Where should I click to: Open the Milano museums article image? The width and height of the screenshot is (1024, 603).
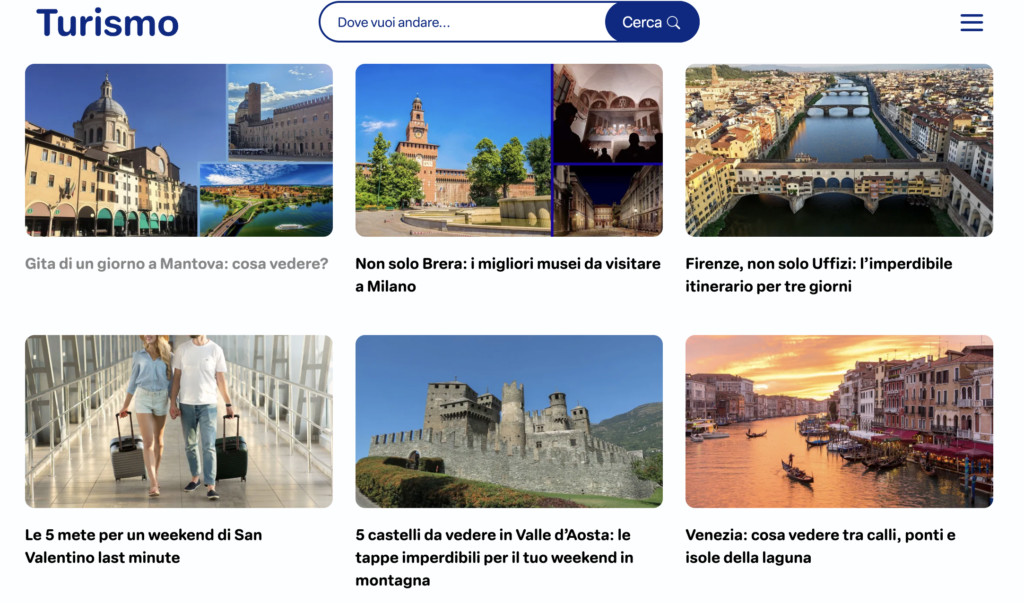coord(508,150)
